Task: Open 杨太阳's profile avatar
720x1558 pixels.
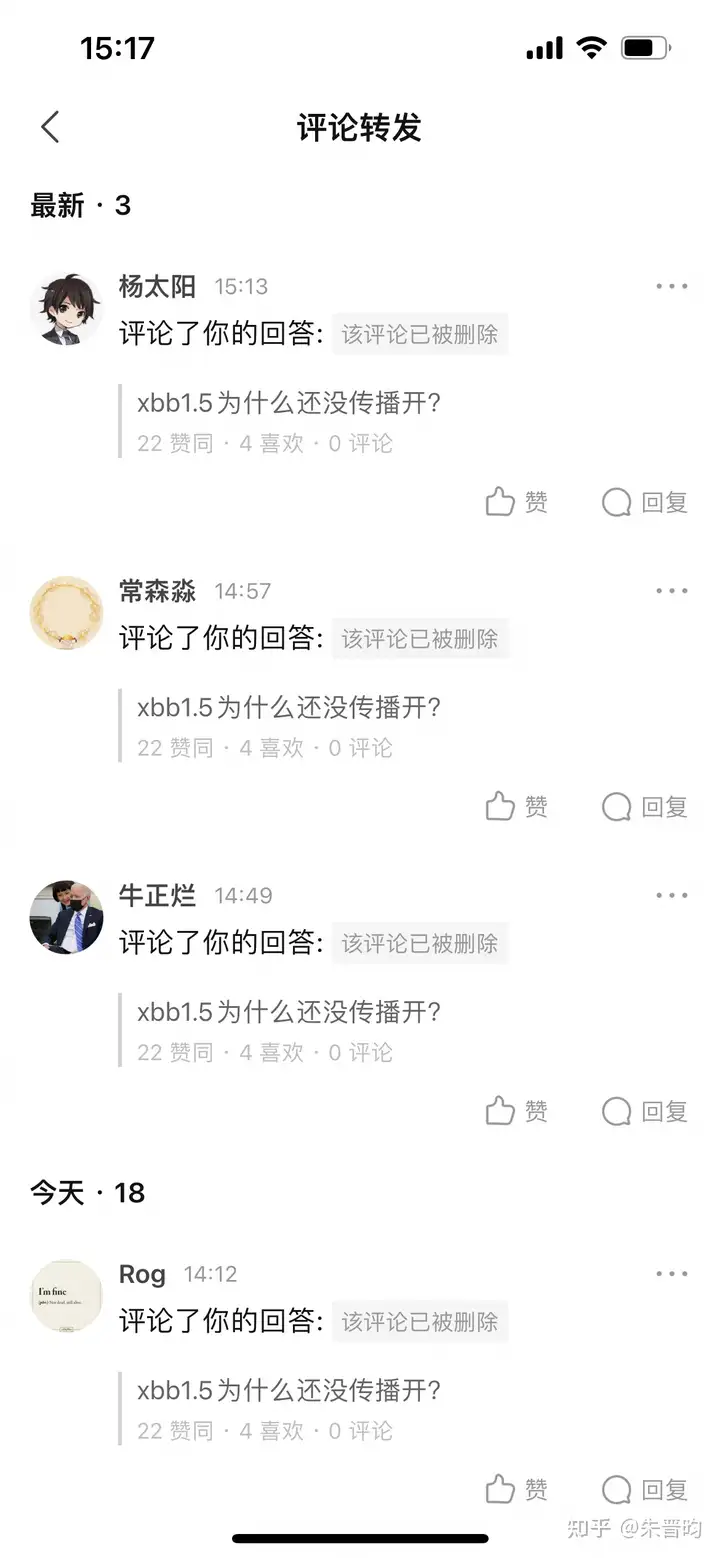Action: 66,309
